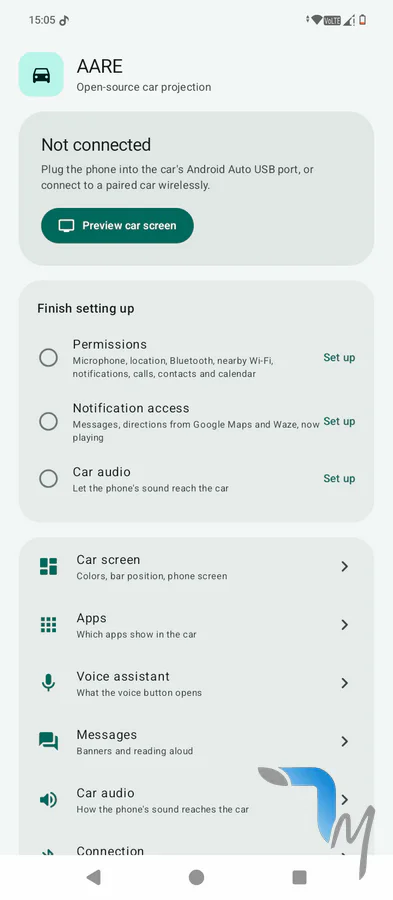Open Car audio sound settings row
The width and height of the screenshot is (393, 900).
(196, 800)
